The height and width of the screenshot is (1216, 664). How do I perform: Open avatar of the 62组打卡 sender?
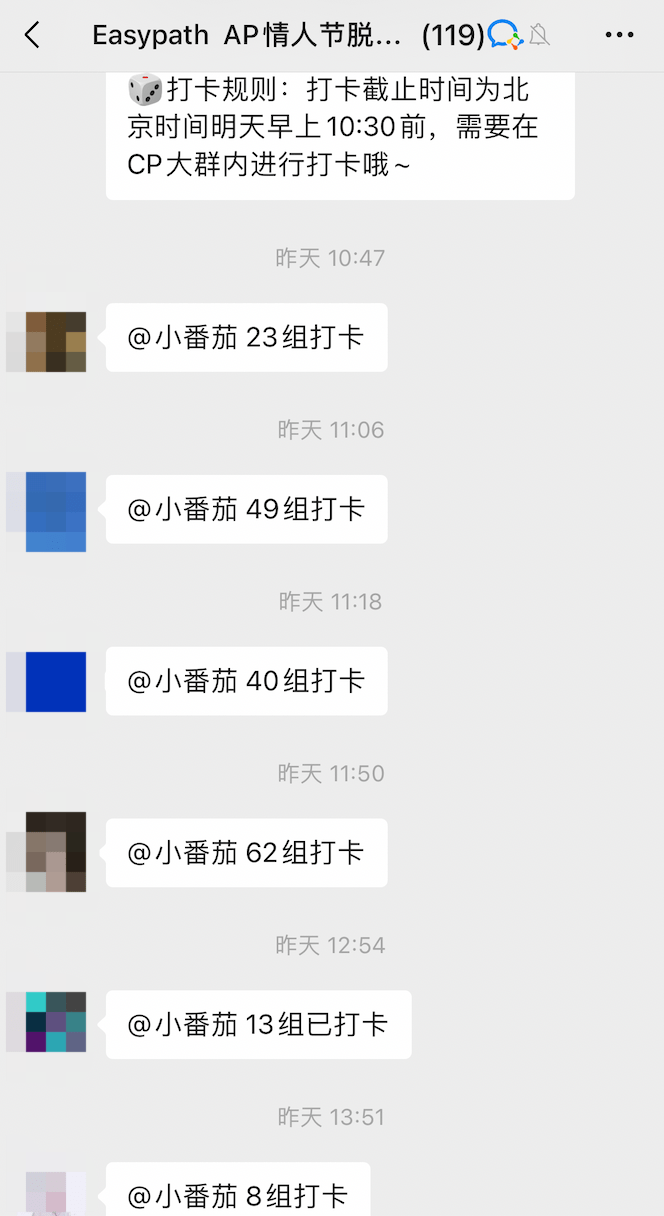coord(47,852)
